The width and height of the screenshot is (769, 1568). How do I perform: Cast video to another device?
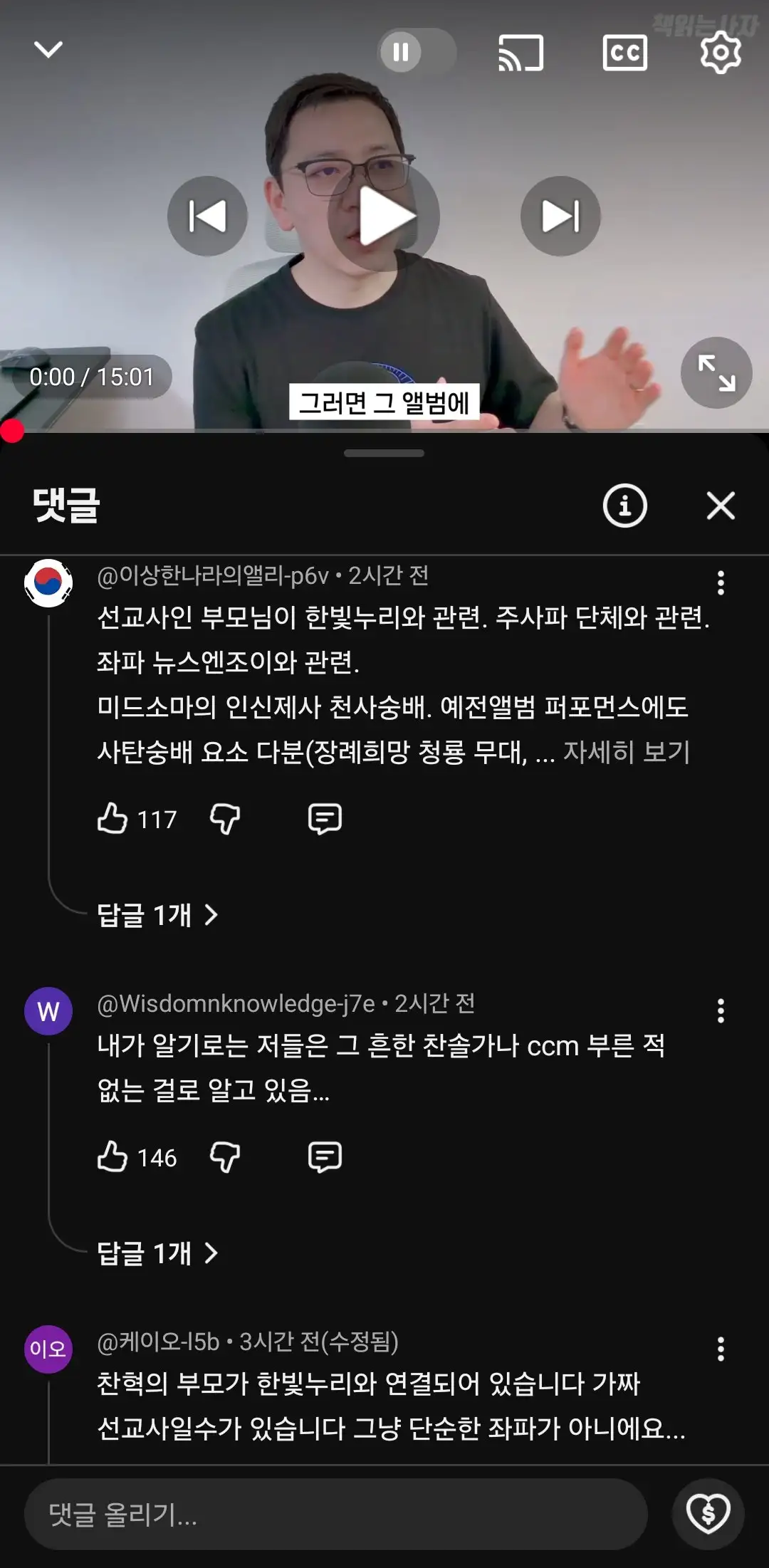coord(520,53)
